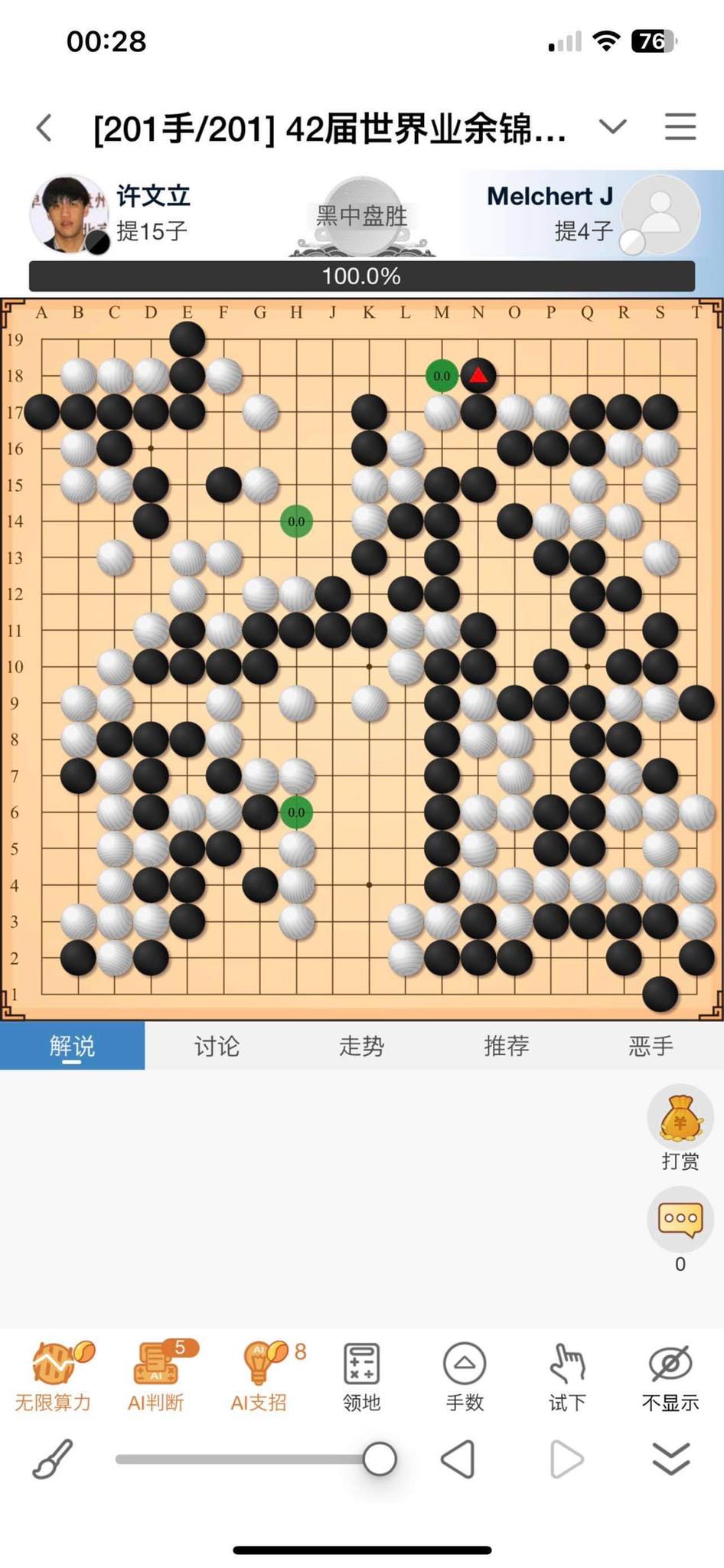Show 手数 move numbers
This screenshot has width=724, height=1568.
tap(465, 1377)
